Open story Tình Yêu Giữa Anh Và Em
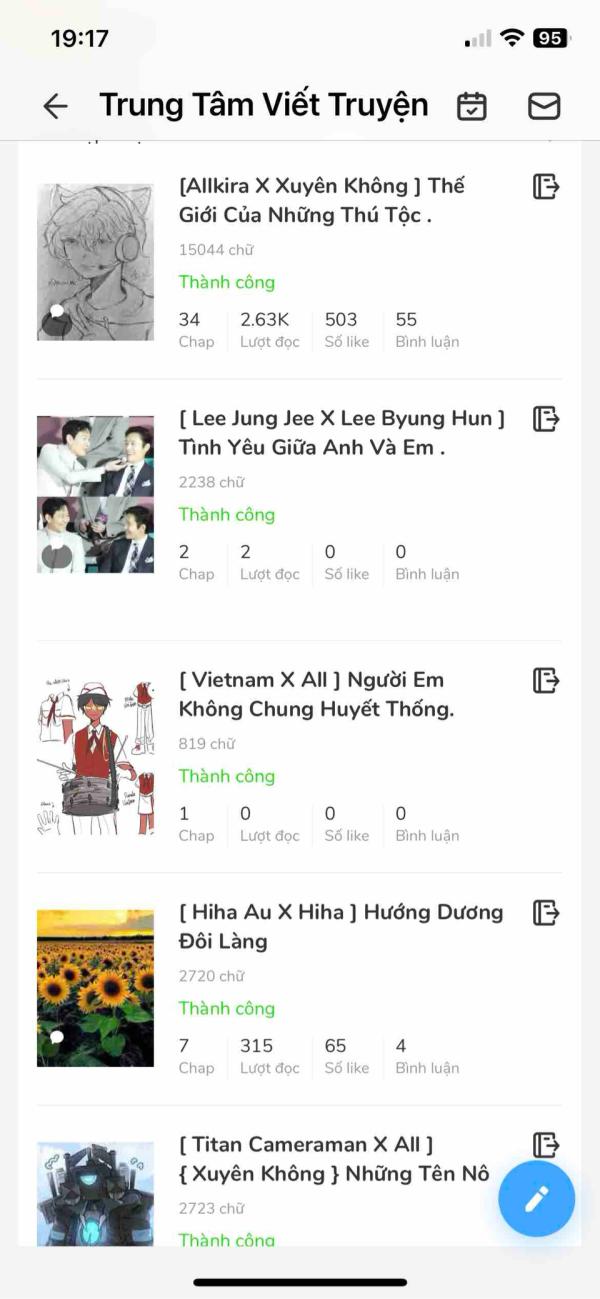 [341, 432]
